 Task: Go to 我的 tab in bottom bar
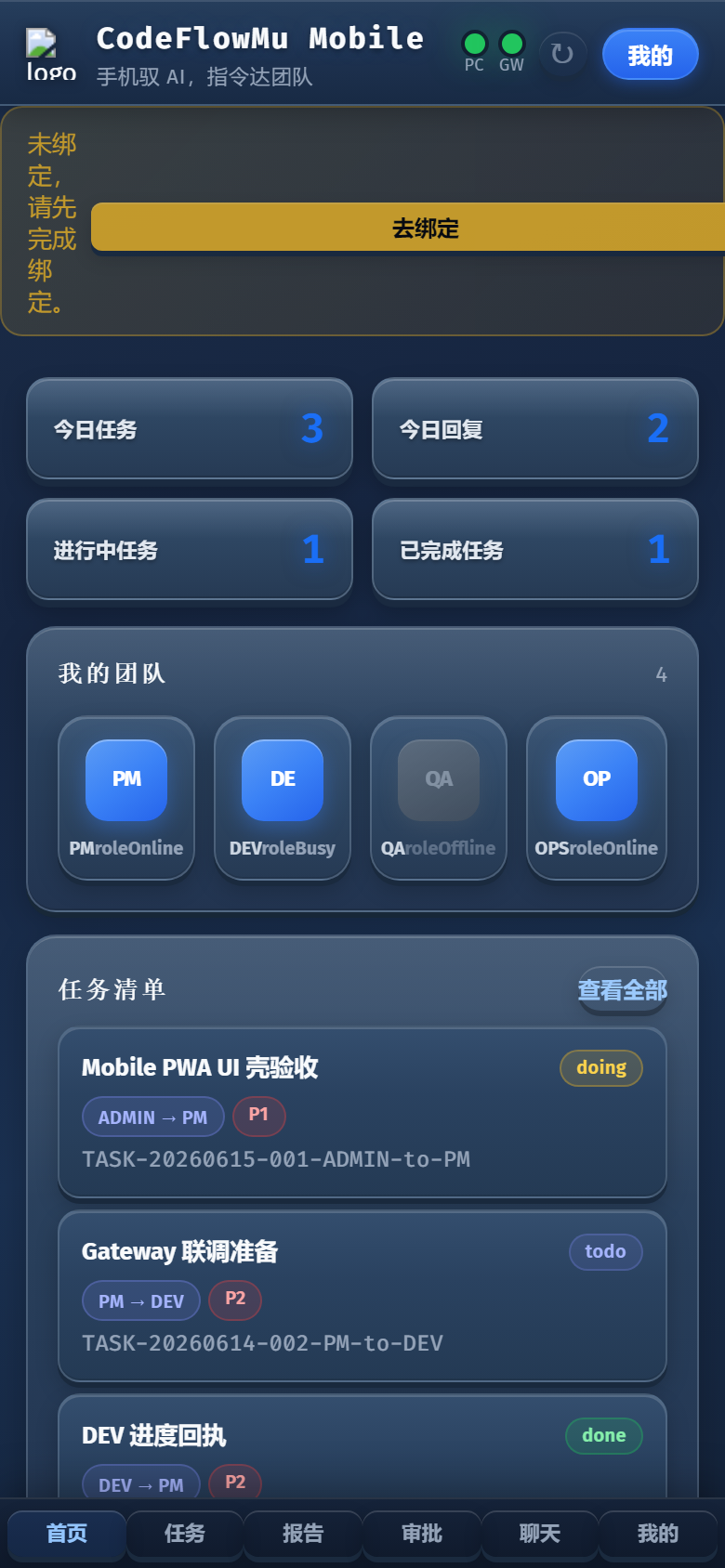click(658, 1534)
